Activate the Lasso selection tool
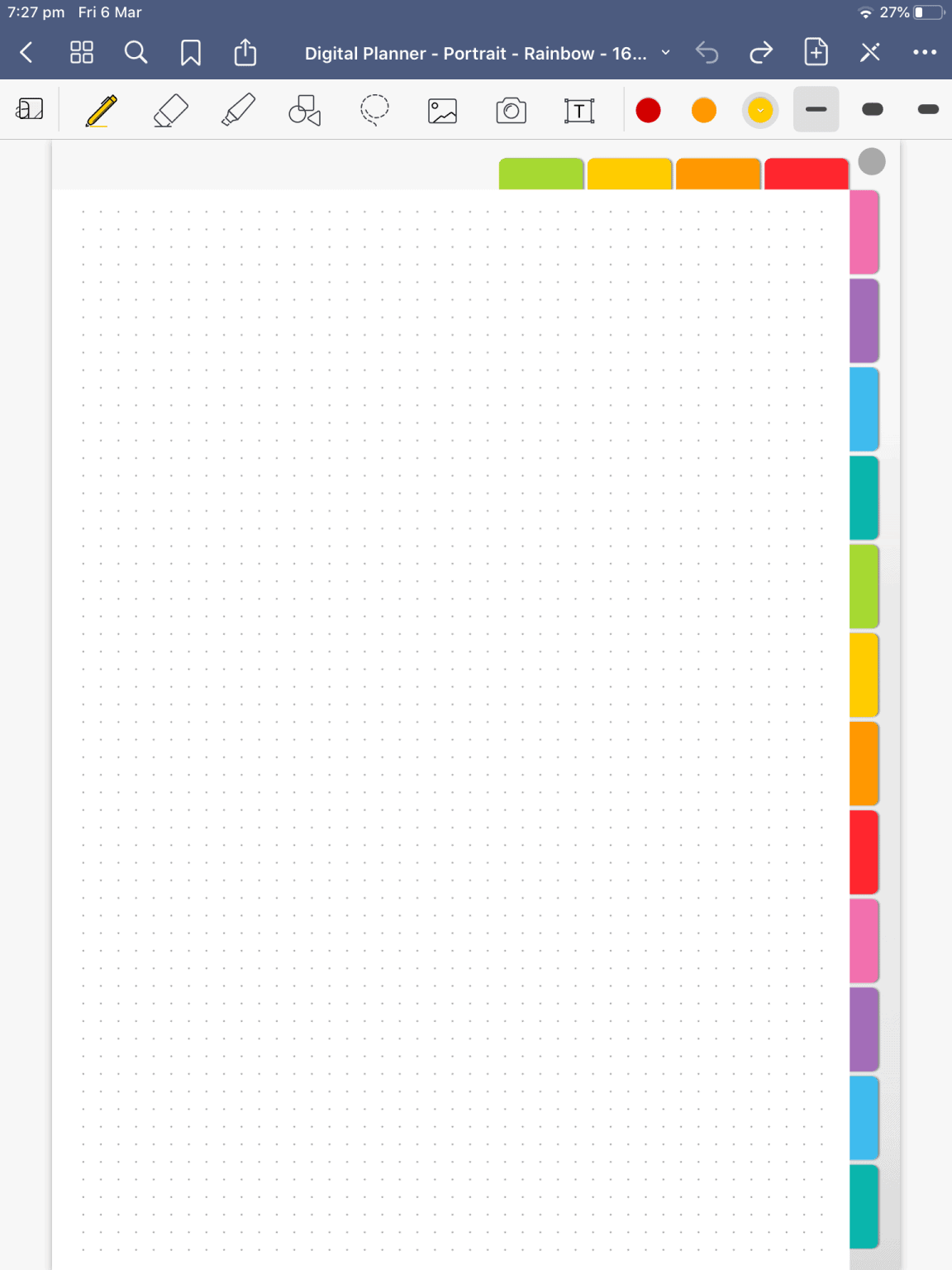 (x=373, y=108)
